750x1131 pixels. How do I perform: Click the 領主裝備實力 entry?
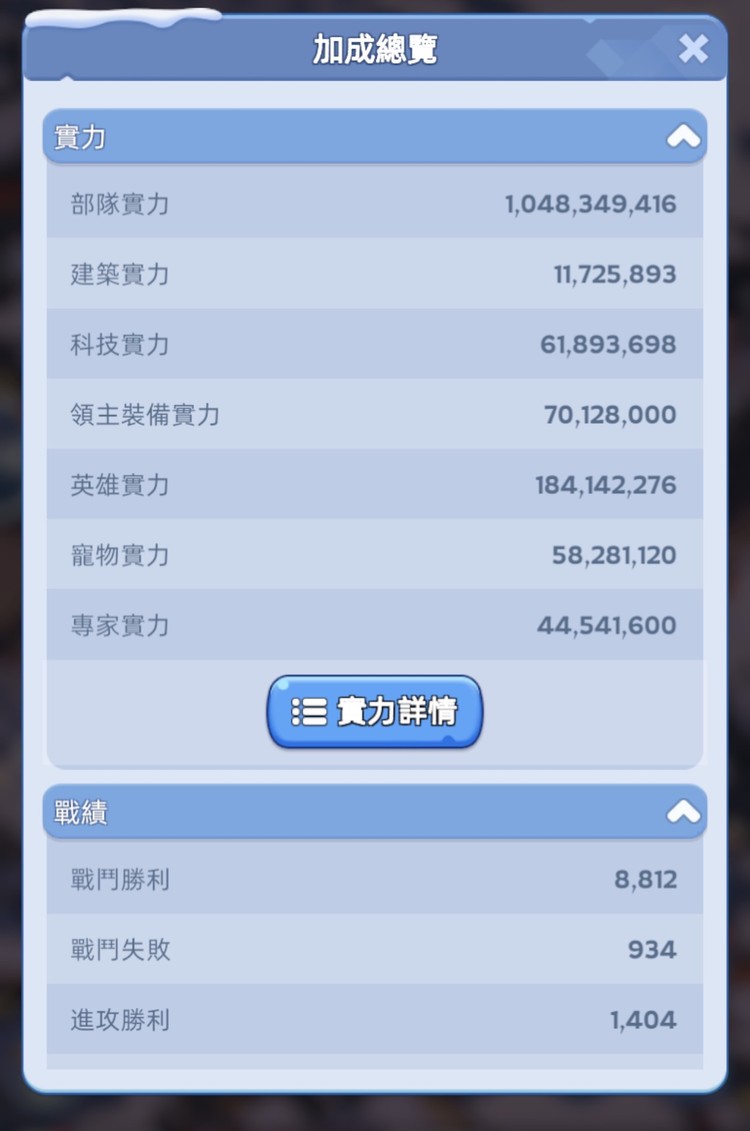point(375,414)
